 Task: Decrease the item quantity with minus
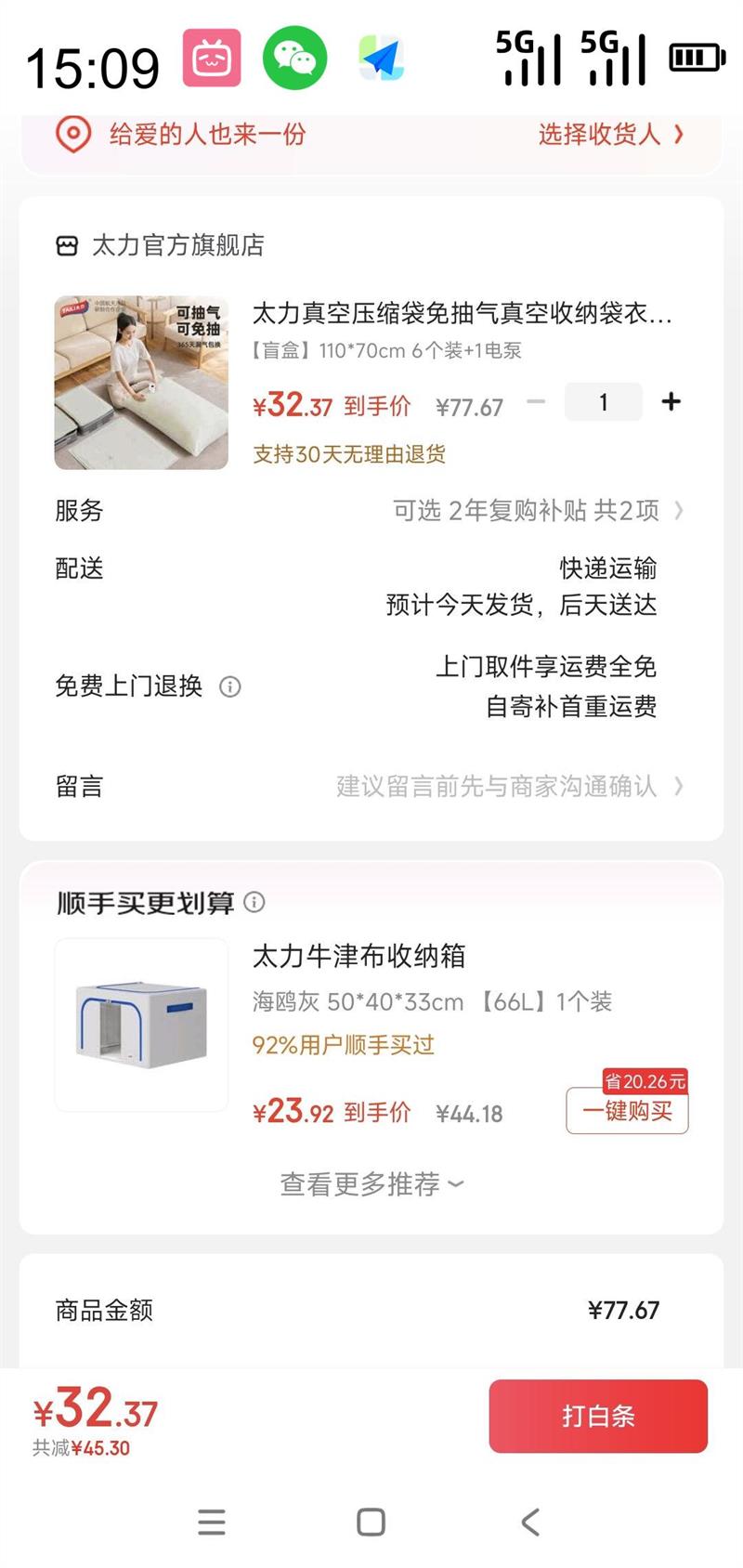536,401
